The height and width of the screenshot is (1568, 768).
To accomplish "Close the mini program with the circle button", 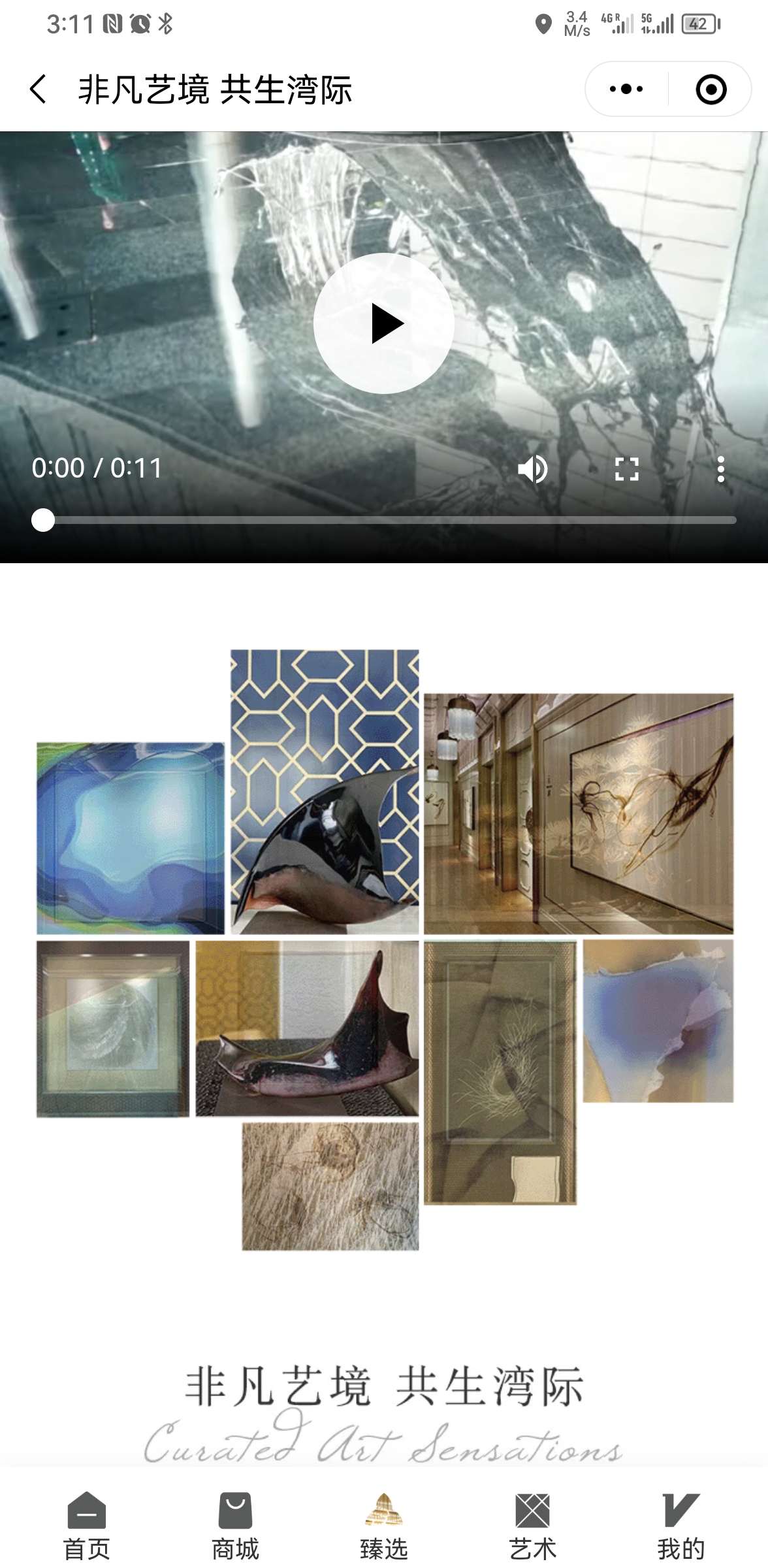I will [711, 90].
